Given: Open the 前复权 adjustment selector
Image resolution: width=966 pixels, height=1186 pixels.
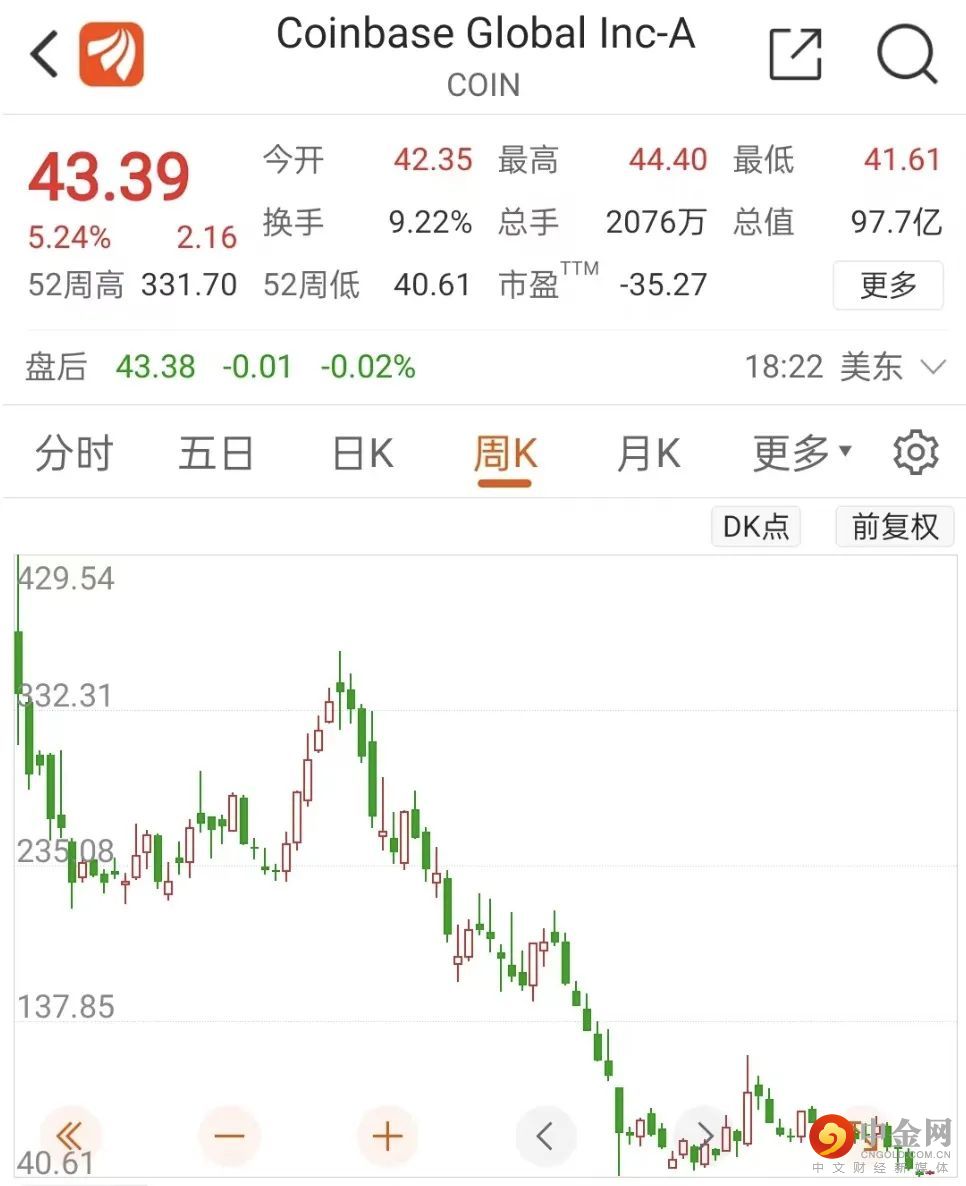Looking at the screenshot, I should point(894,526).
